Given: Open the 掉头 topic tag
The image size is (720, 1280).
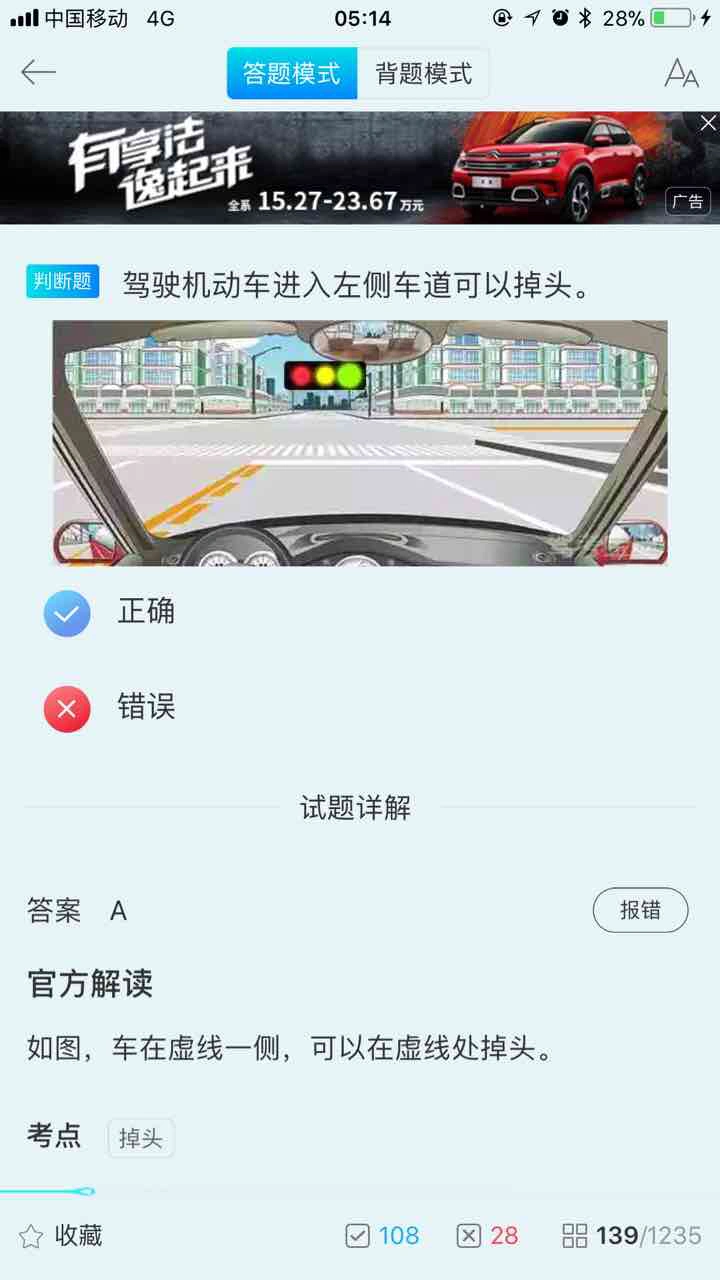Looking at the screenshot, I should click(x=141, y=1138).
